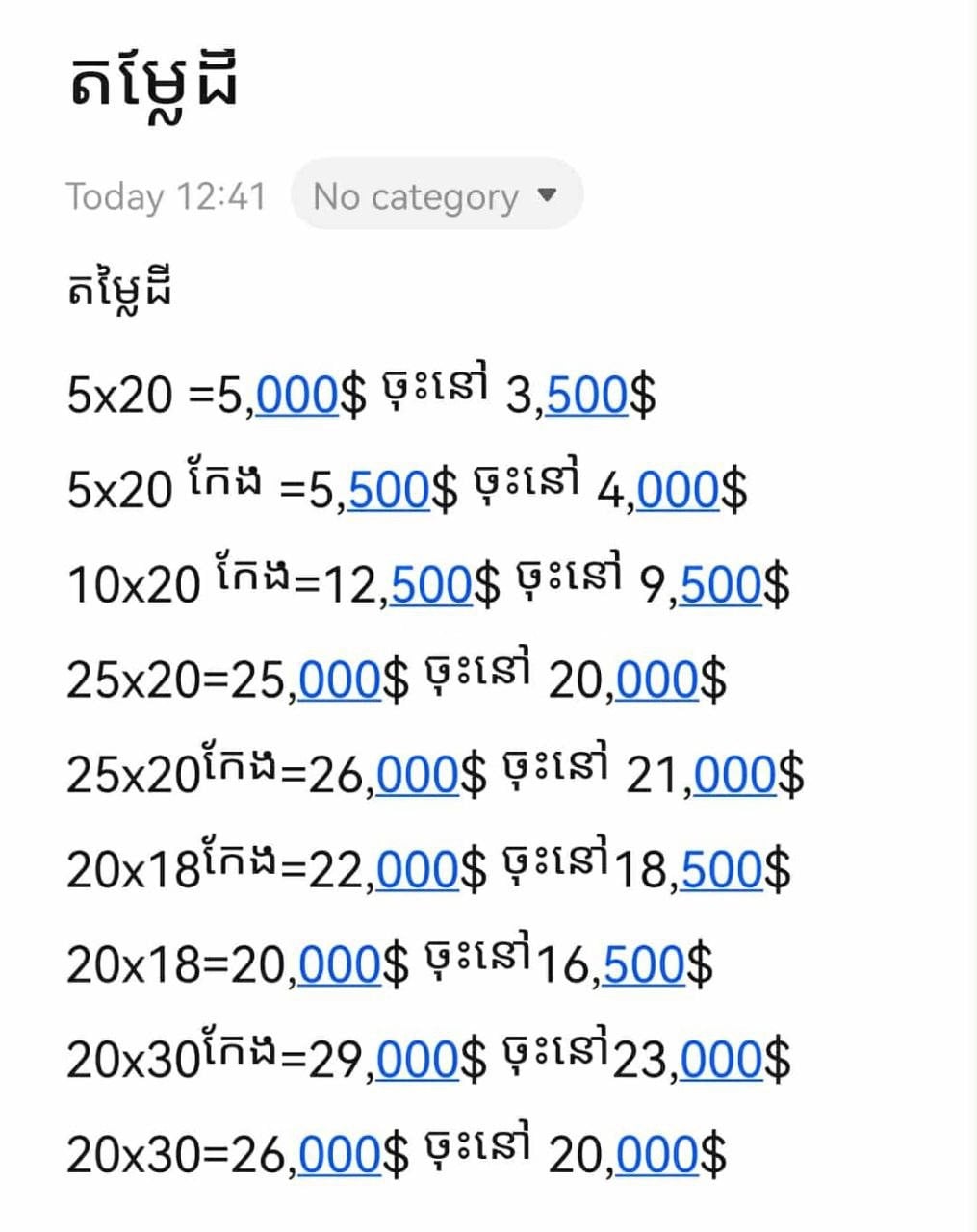Viewport: 977px width, 1232px height.
Task: Tap the large note title to edit it
Action: pyautogui.click(x=154, y=85)
